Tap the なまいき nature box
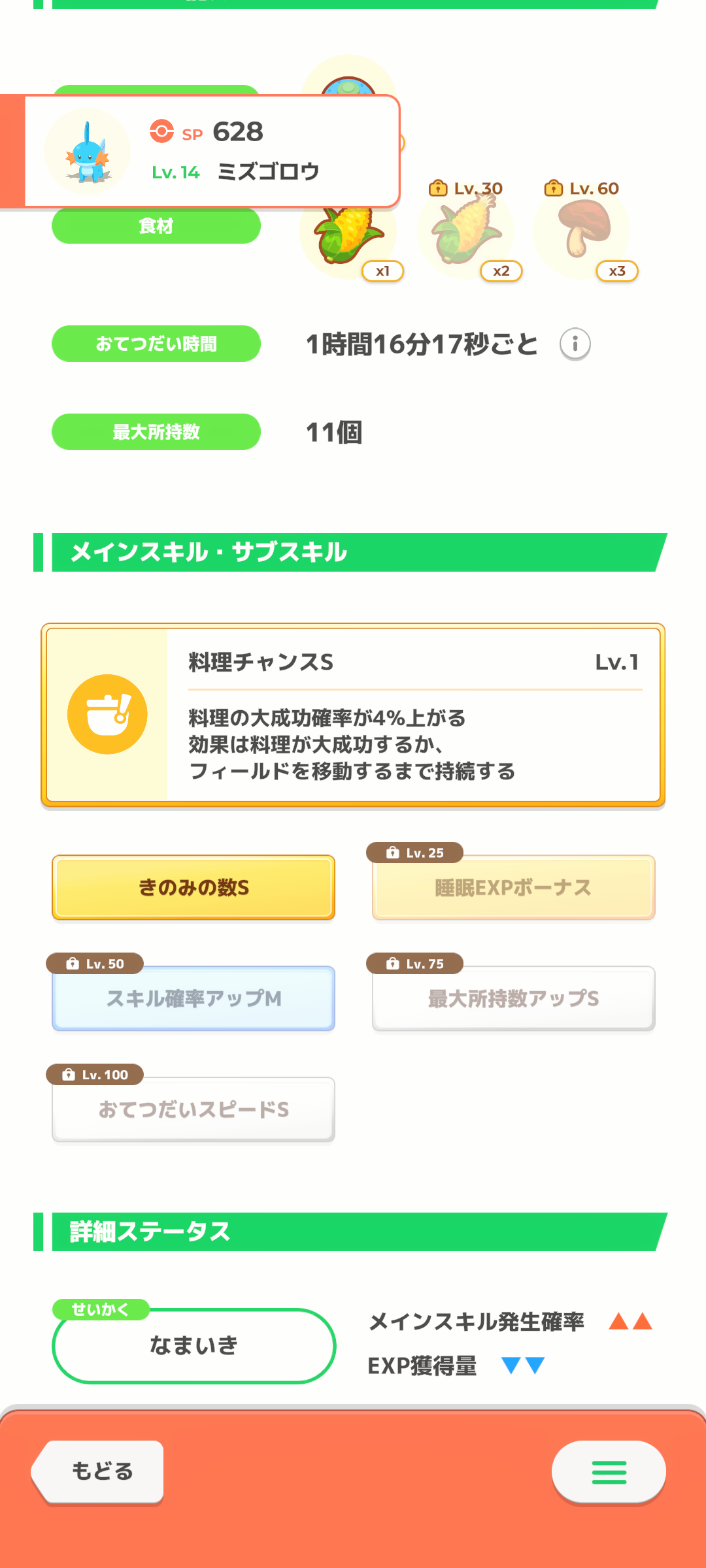 (193, 1345)
